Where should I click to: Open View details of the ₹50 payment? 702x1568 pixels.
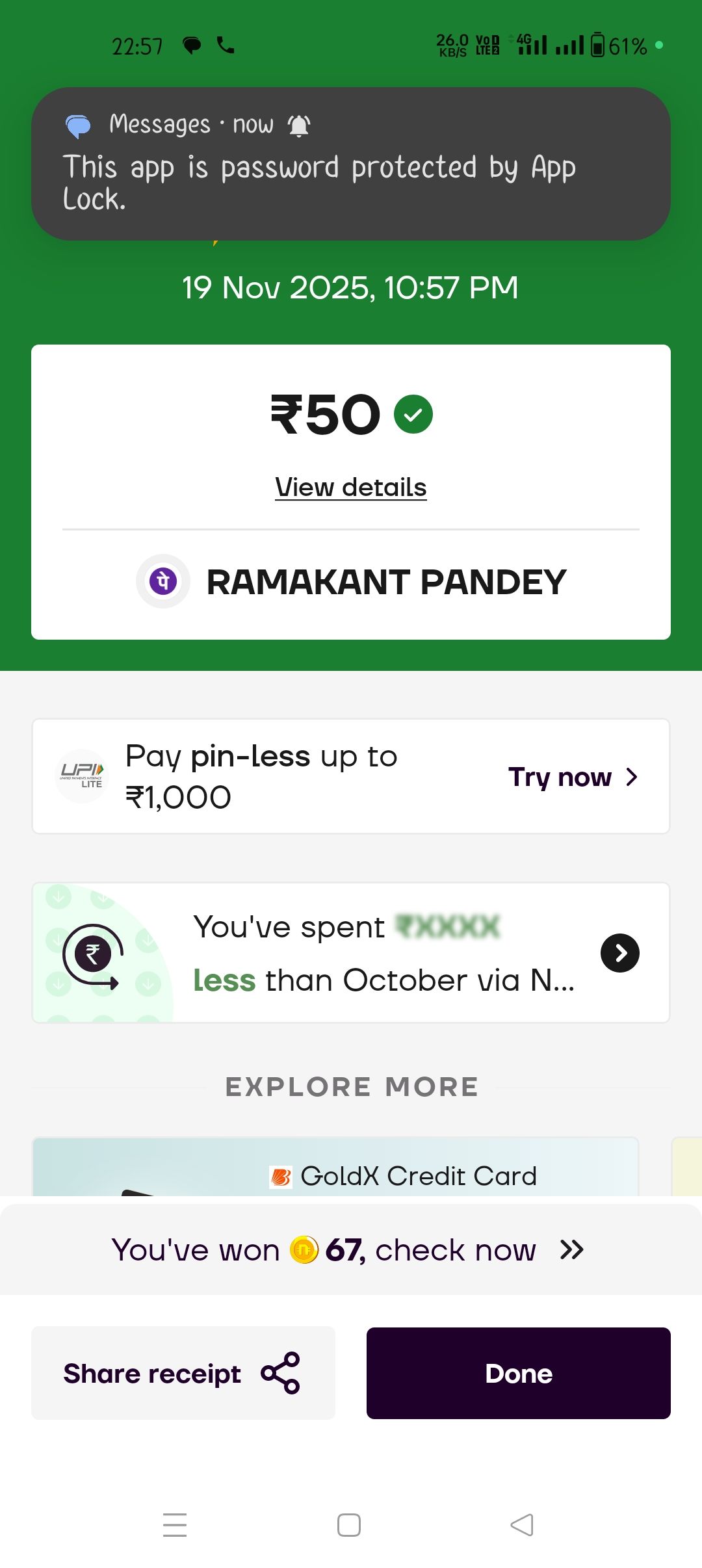pyautogui.click(x=351, y=488)
